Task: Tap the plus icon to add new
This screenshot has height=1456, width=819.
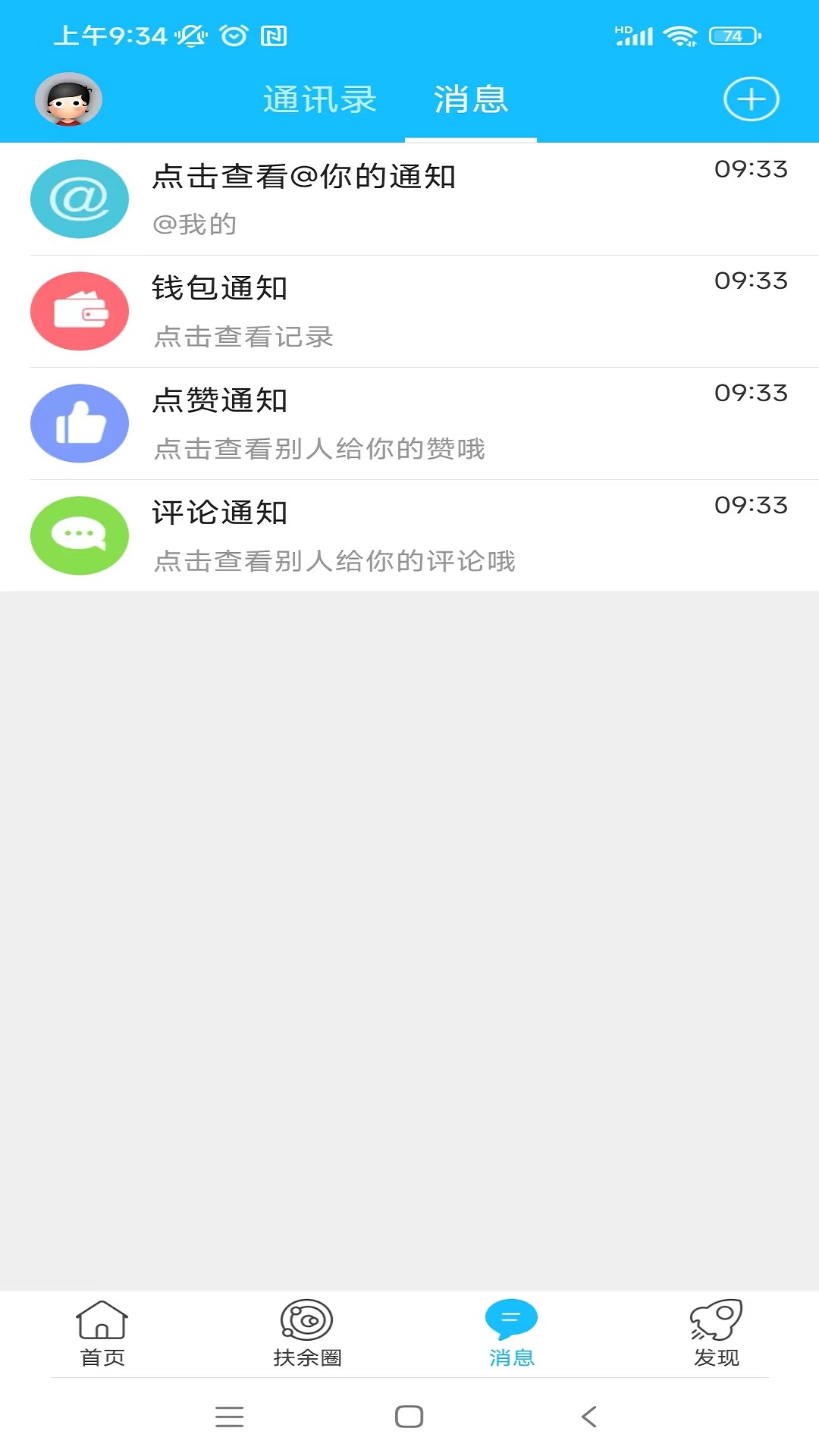Action: pos(751,99)
